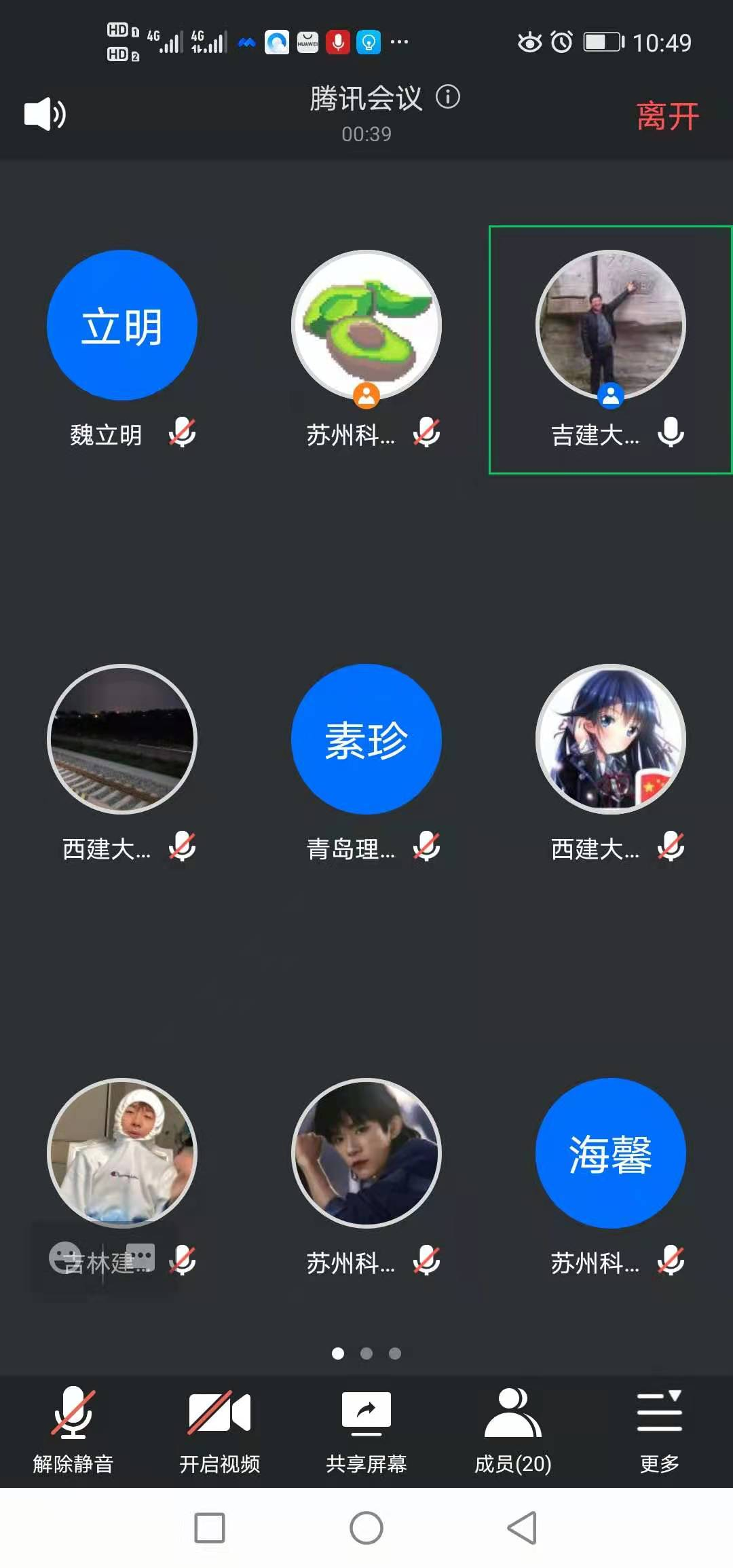The width and height of the screenshot is (733, 1568).
Task: Select the speaking participant 吉建大
Action: pyautogui.click(x=610, y=326)
